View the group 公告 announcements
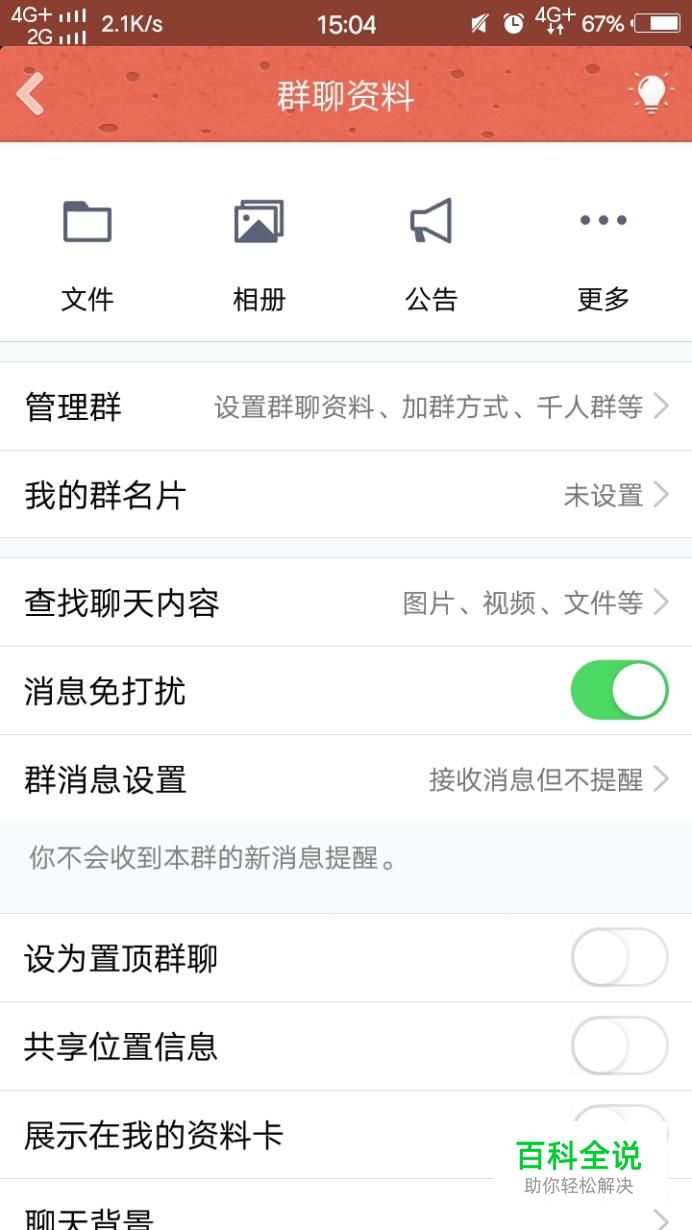The image size is (692, 1230). coord(431,255)
